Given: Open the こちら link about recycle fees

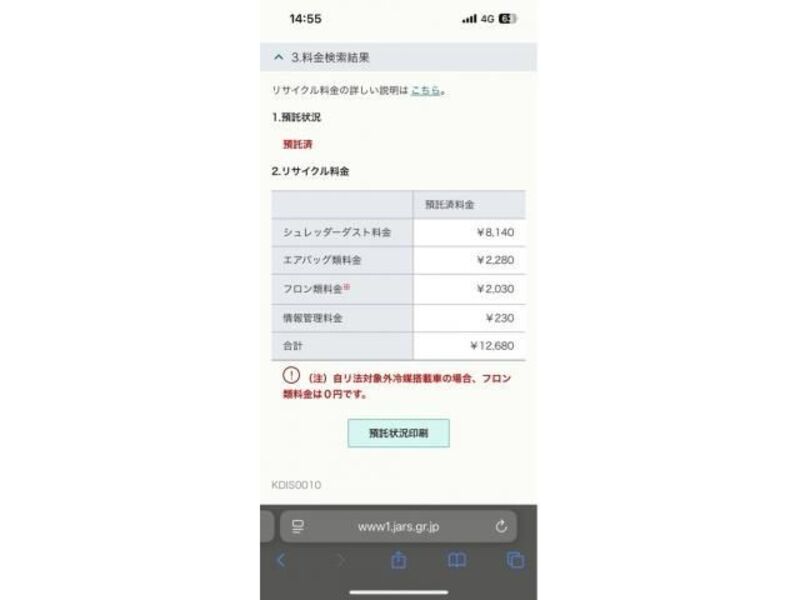Looking at the screenshot, I should 425,90.
